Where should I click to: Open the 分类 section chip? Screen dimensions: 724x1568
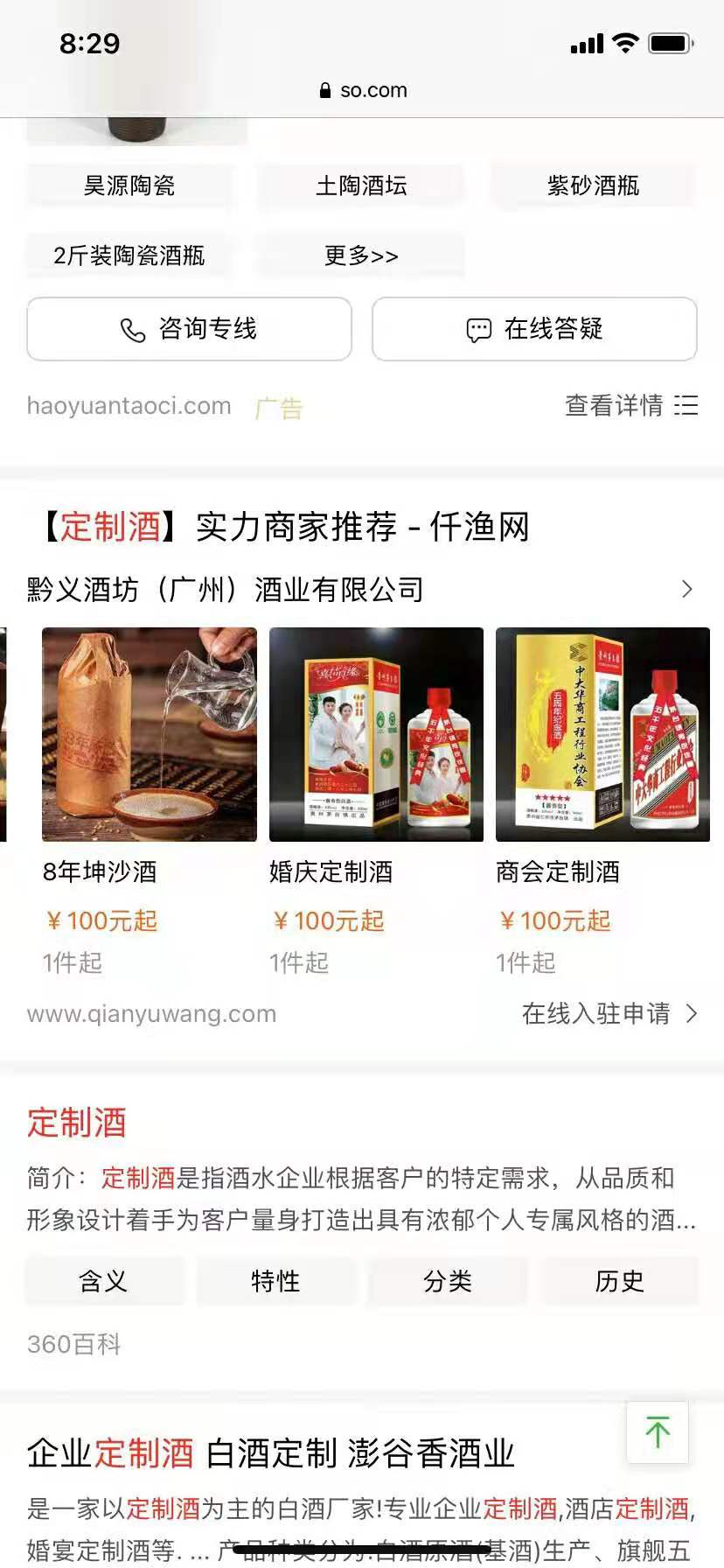448,1281
